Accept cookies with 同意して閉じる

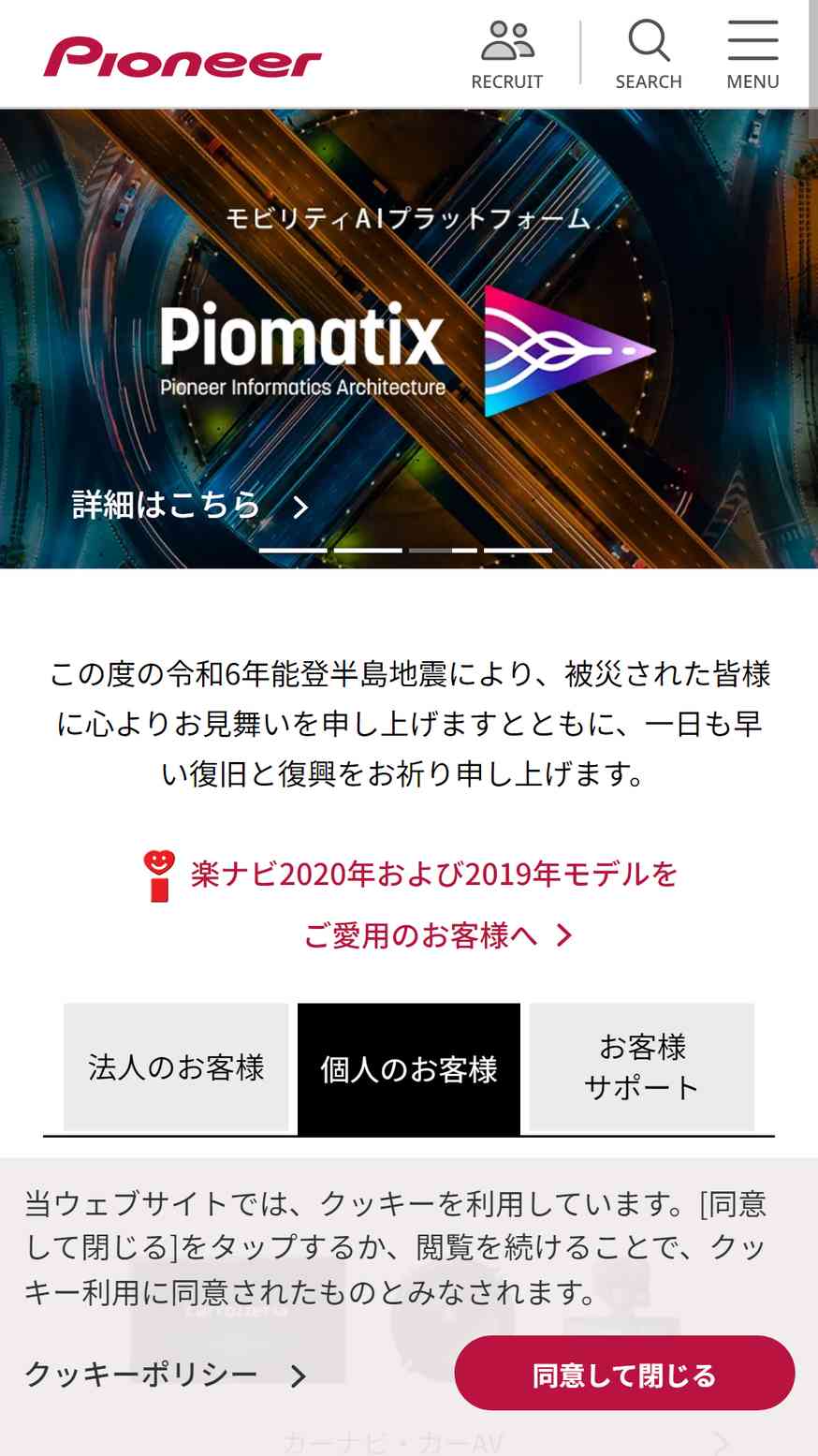point(624,1374)
